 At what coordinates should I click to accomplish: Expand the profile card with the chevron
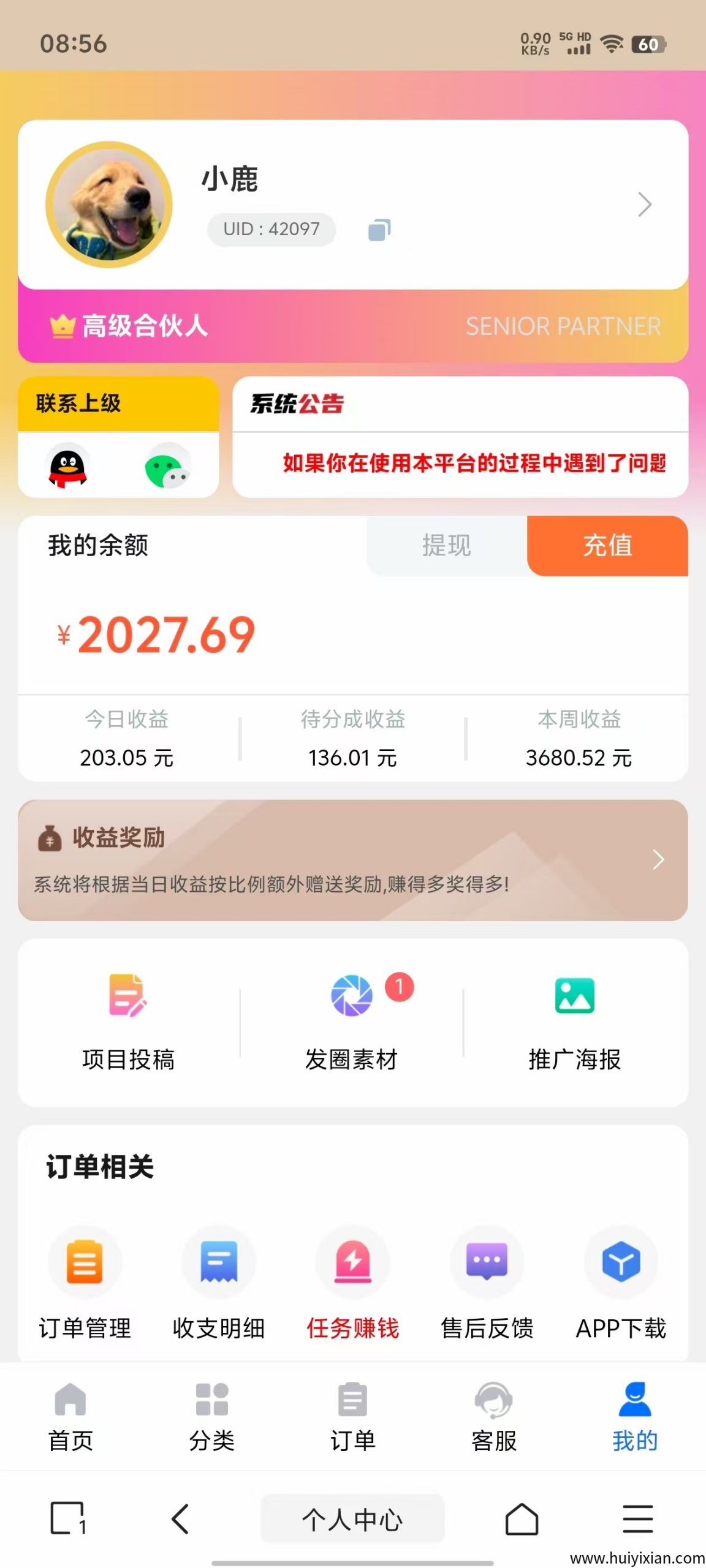tap(645, 205)
